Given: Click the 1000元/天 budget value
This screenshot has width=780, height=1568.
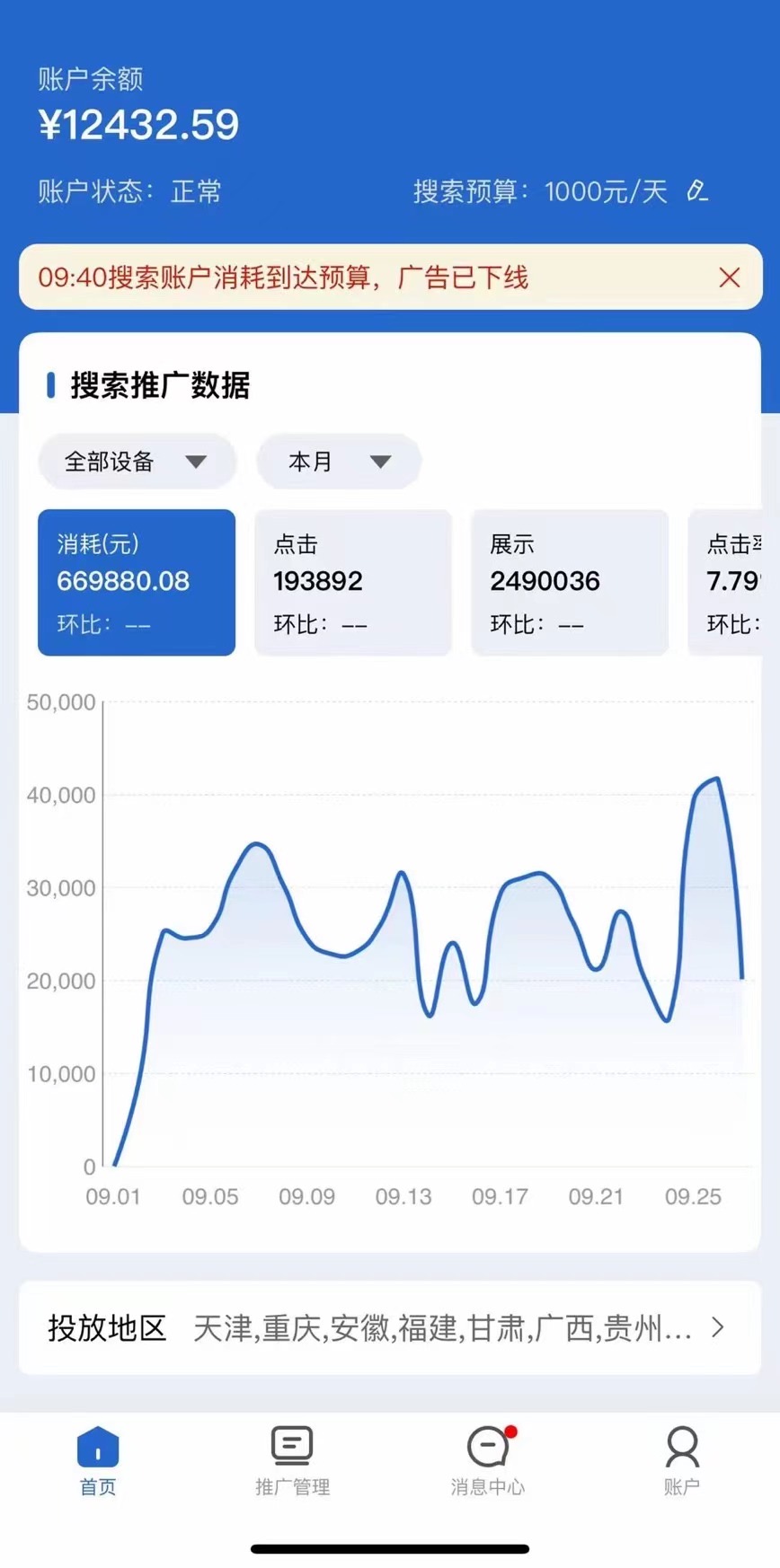Looking at the screenshot, I should point(606,191).
